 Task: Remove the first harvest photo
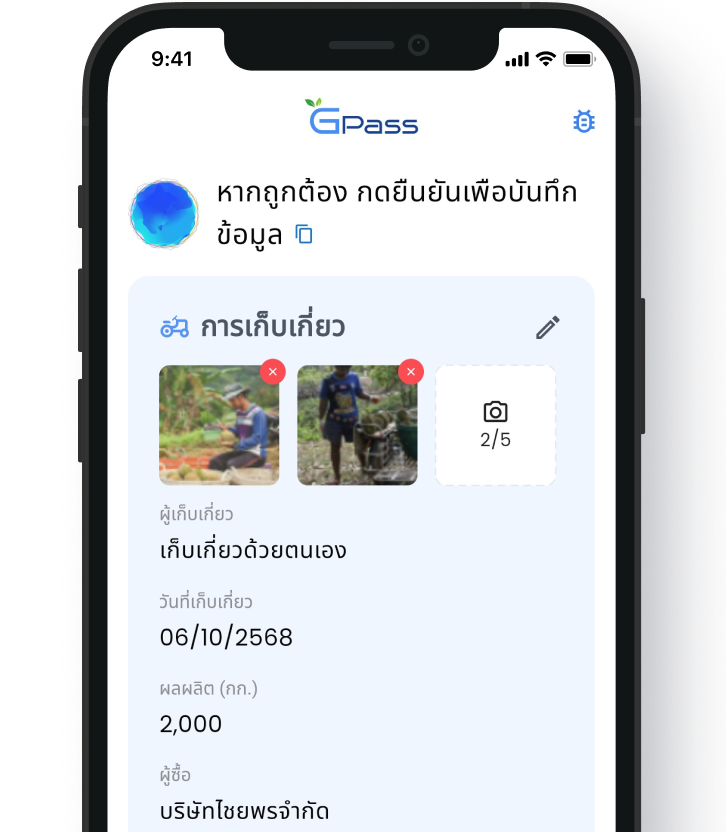coord(273,372)
